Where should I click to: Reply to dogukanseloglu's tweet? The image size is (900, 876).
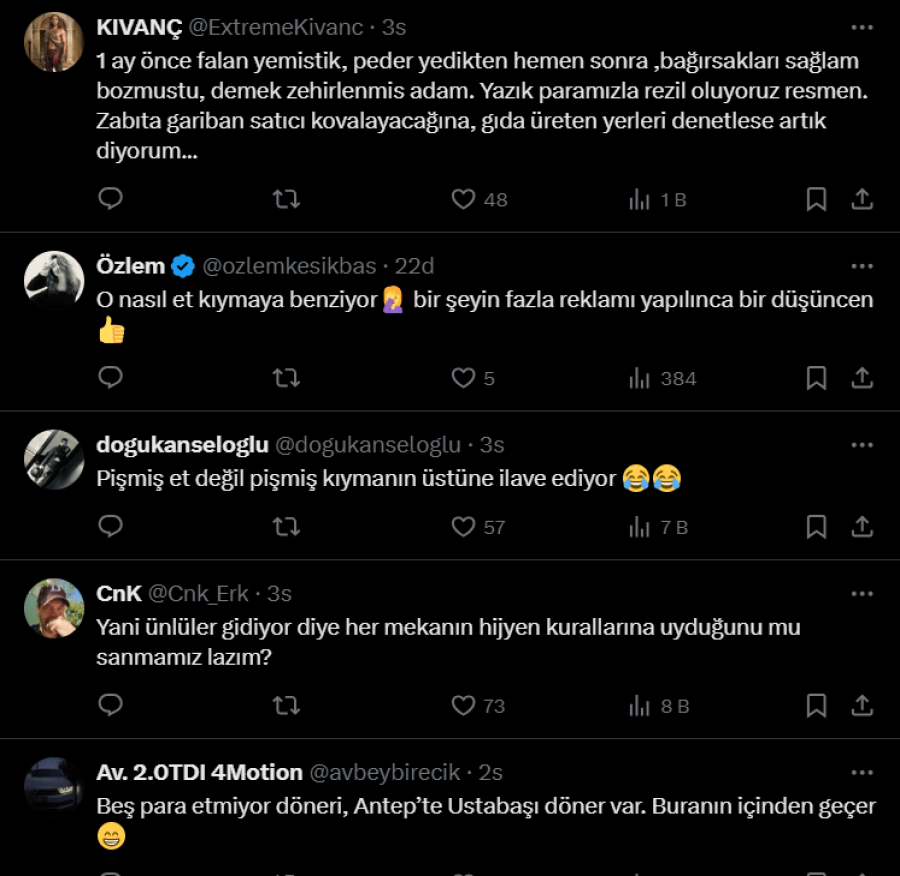click(x=111, y=527)
